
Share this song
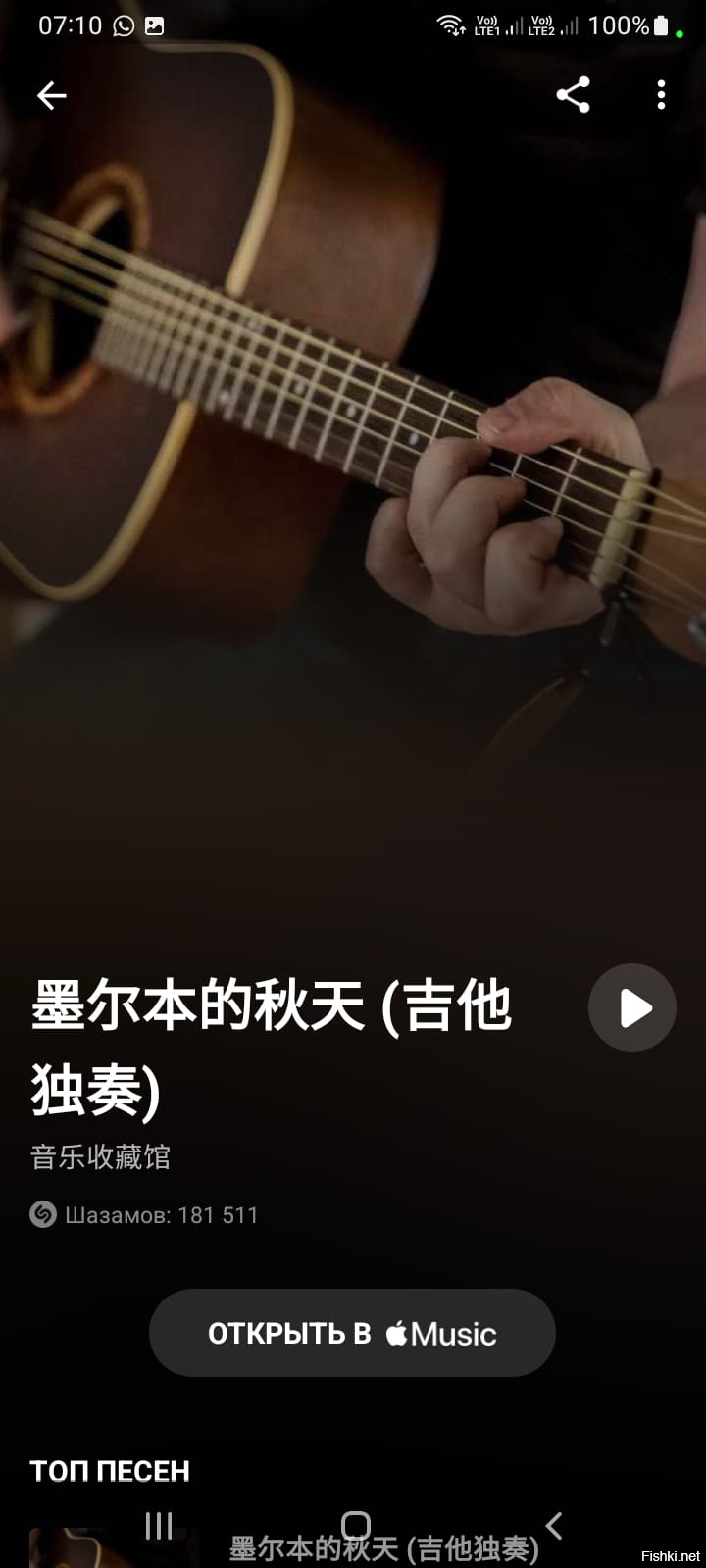[x=574, y=95]
